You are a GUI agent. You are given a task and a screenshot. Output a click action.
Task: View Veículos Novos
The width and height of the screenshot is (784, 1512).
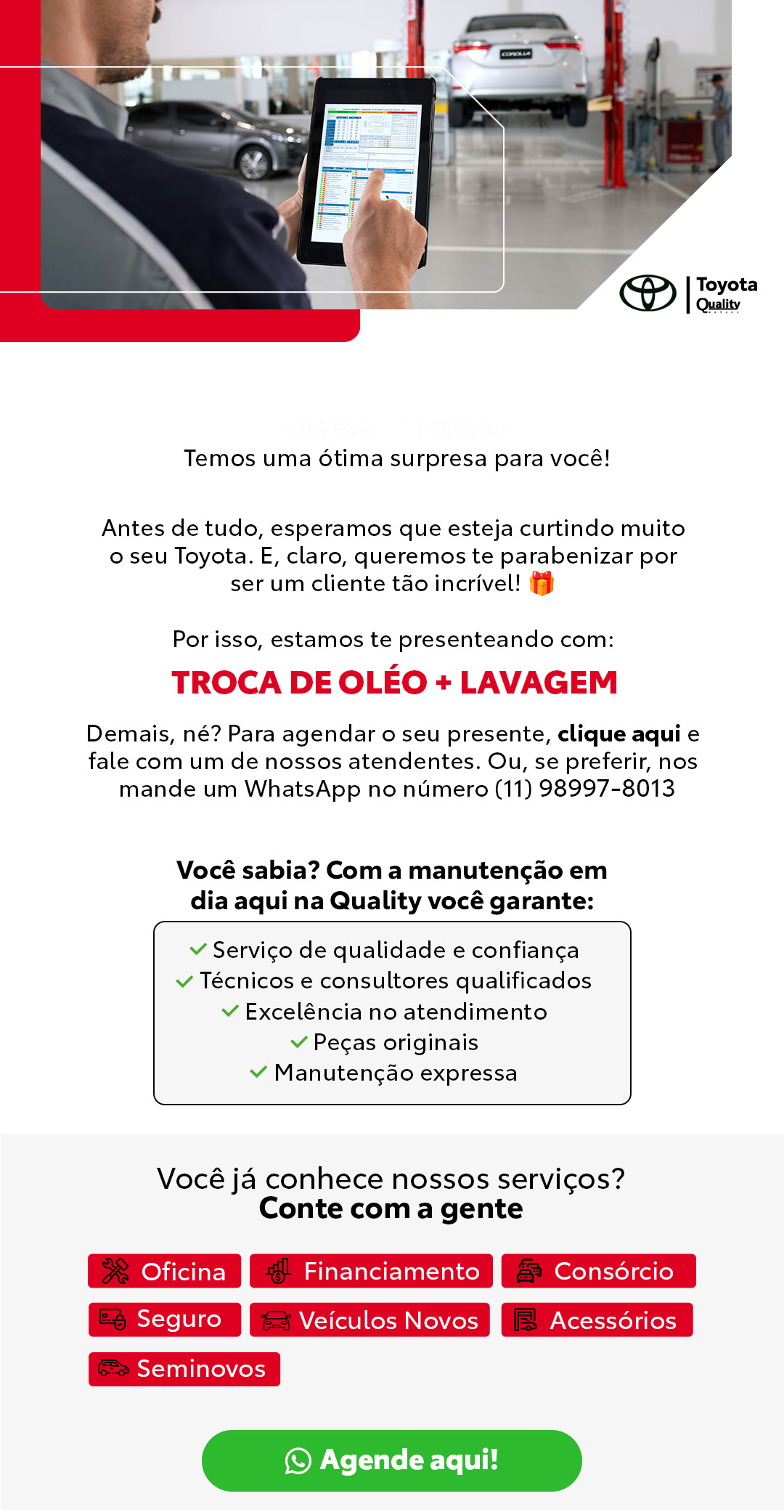369,1320
